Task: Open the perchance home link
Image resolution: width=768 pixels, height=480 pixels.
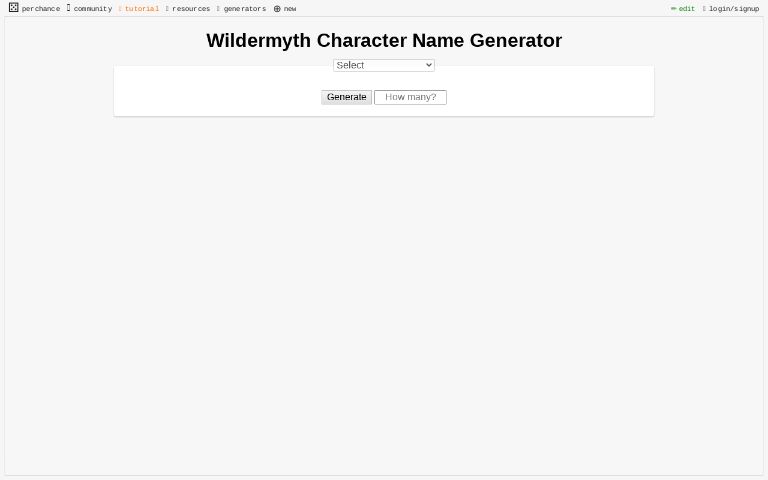Action: tap(35, 8)
